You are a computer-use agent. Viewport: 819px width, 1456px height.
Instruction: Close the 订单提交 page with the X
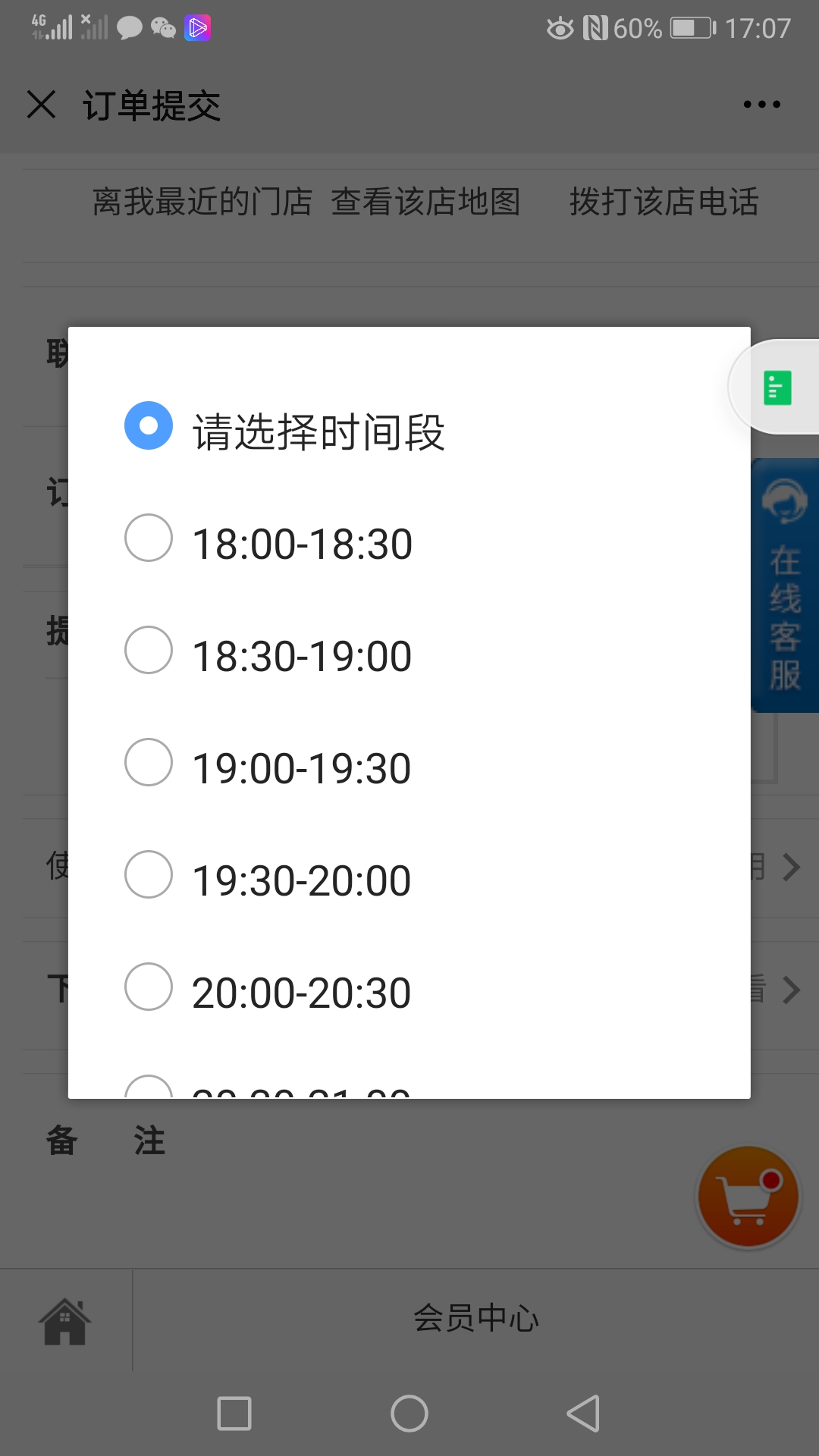point(42,105)
